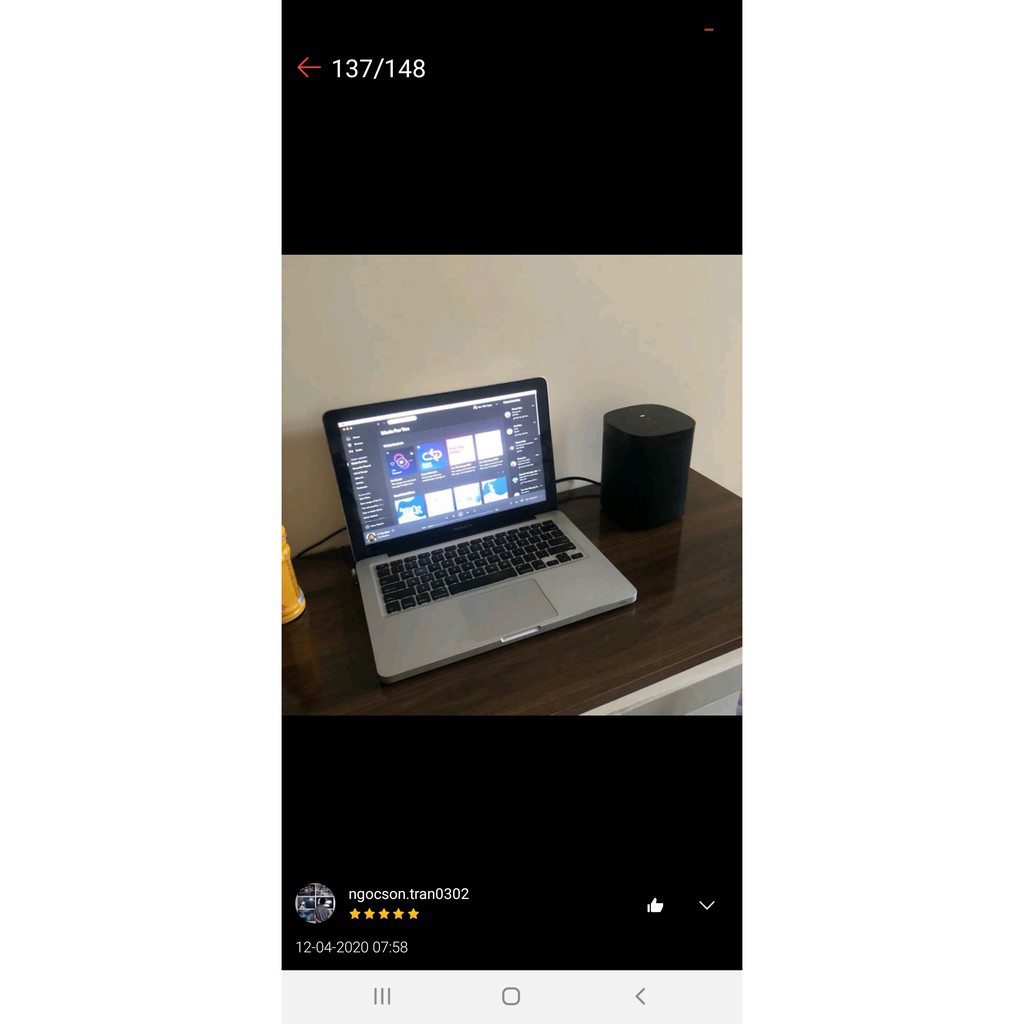Image resolution: width=1024 pixels, height=1024 pixels.
Task: Go back using the orange arrow
Action: point(308,68)
